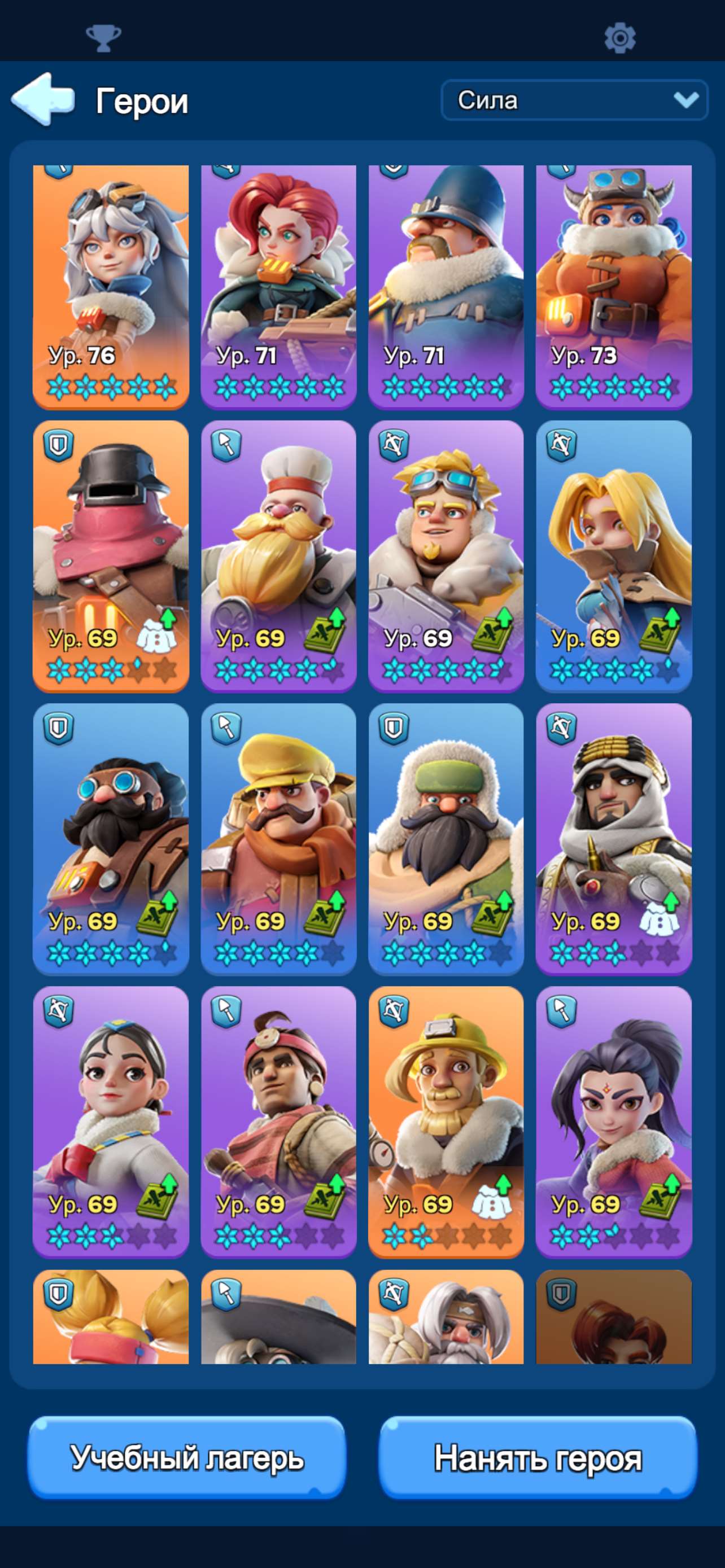Open Учебный лагерь
The width and height of the screenshot is (725, 1568).
(x=187, y=1457)
